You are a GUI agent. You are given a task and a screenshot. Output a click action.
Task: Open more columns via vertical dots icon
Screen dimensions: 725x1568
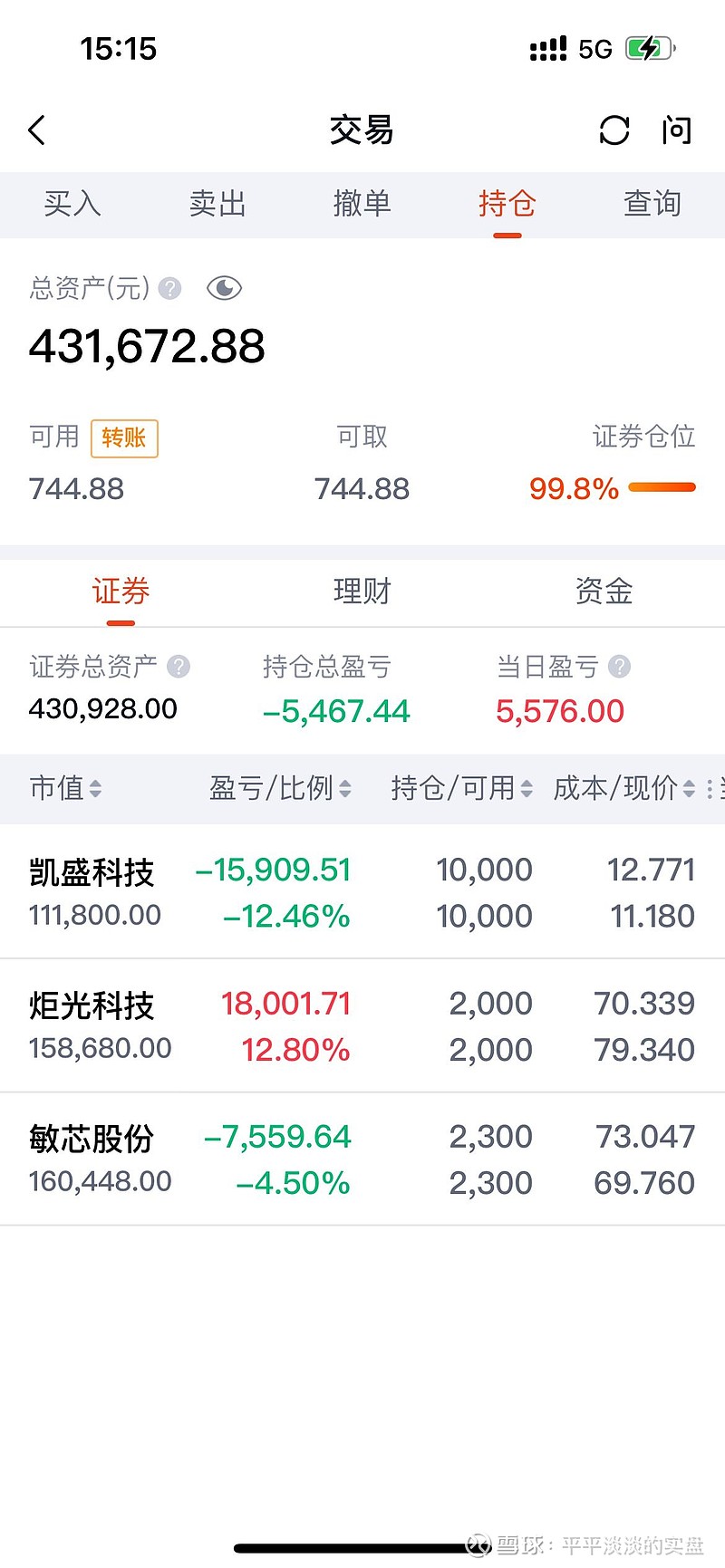tap(710, 788)
